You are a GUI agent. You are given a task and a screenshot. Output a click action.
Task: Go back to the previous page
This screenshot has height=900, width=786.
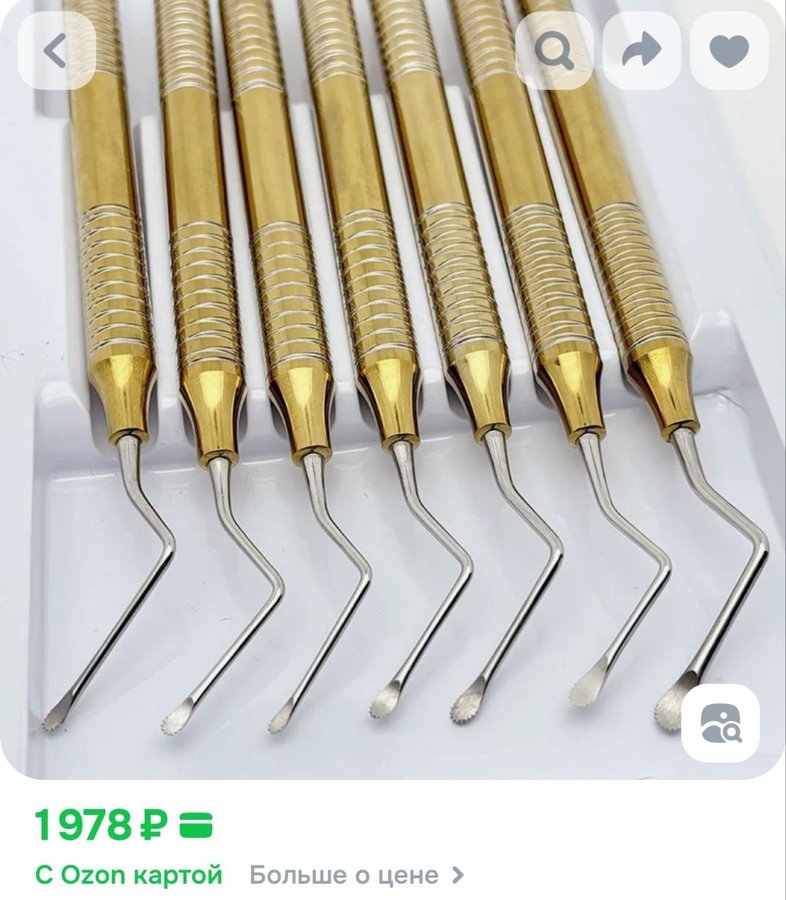56,51
